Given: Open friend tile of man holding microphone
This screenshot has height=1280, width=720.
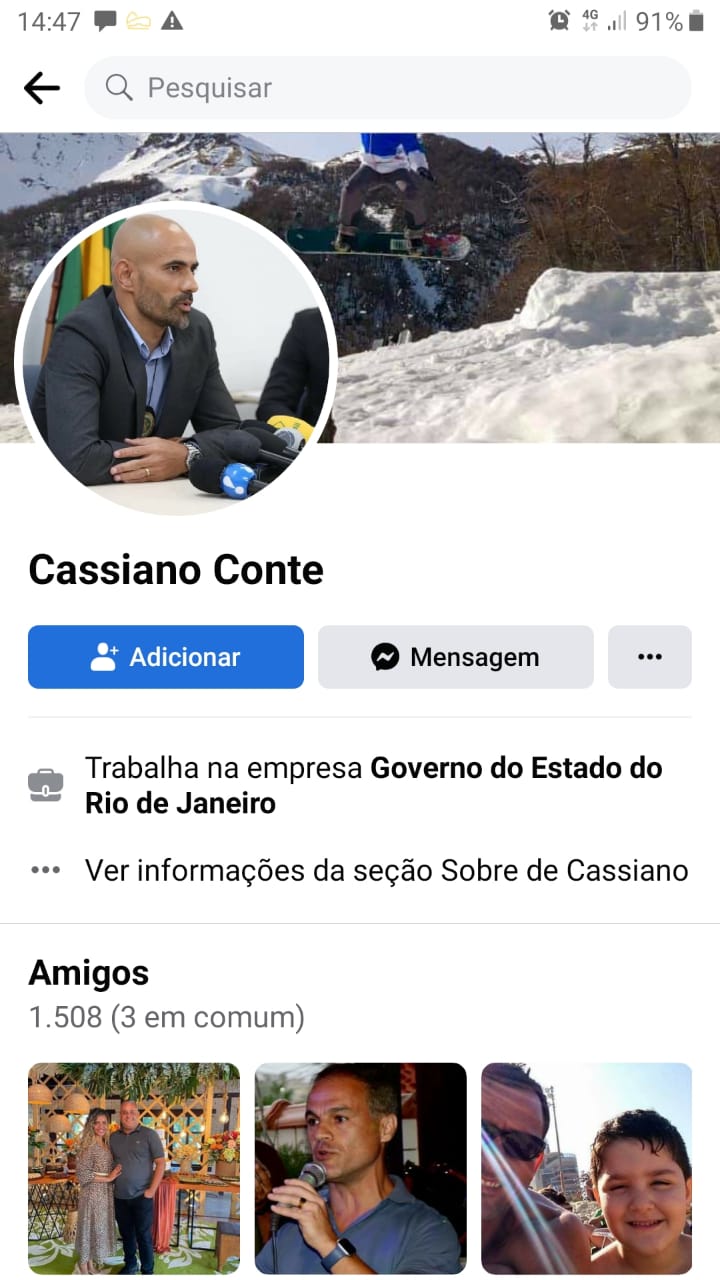Looking at the screenshot, I should pyautogui.click(x=361, y=1168).
